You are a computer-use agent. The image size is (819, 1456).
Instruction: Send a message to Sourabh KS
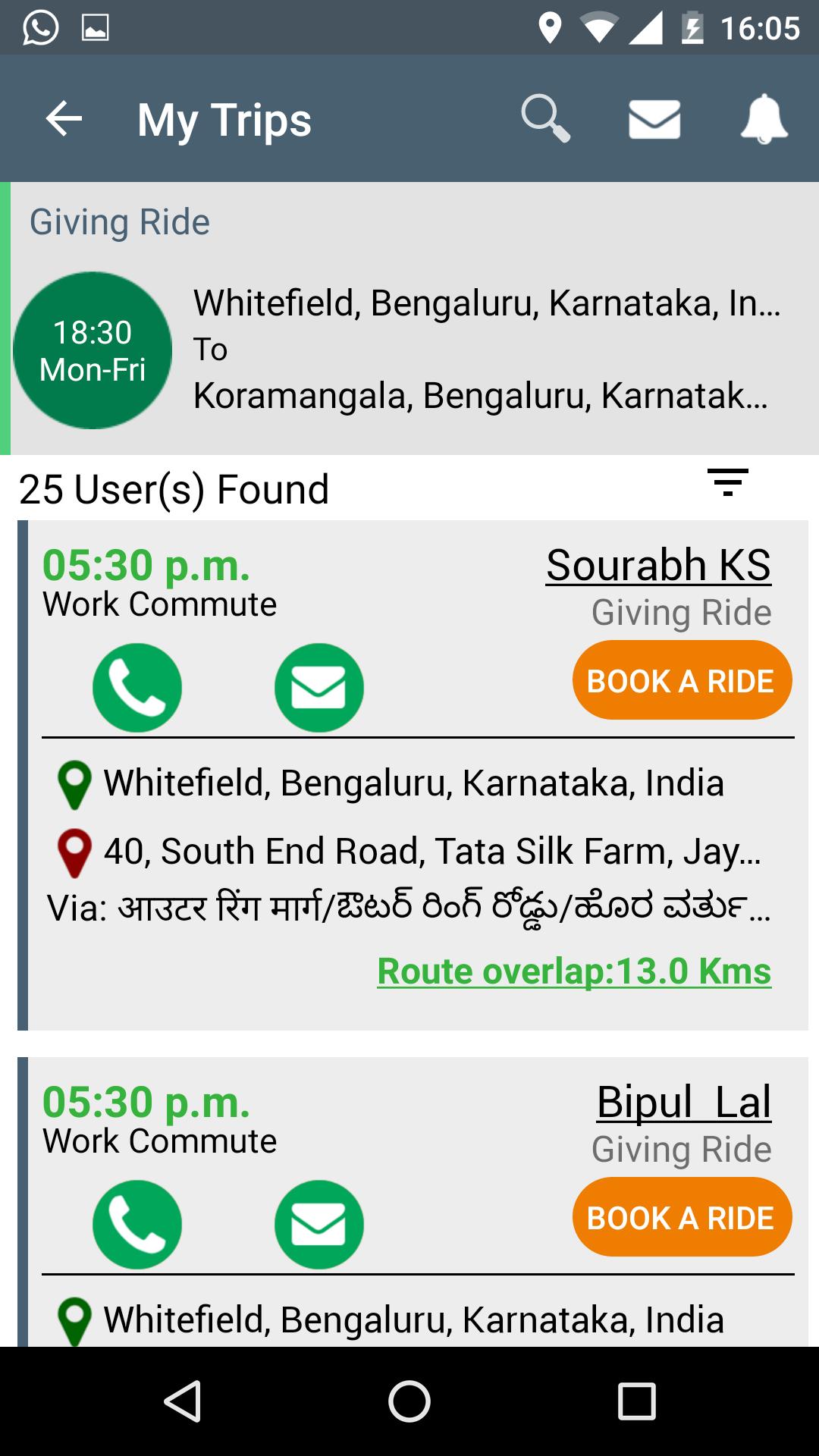coord(319,687)
